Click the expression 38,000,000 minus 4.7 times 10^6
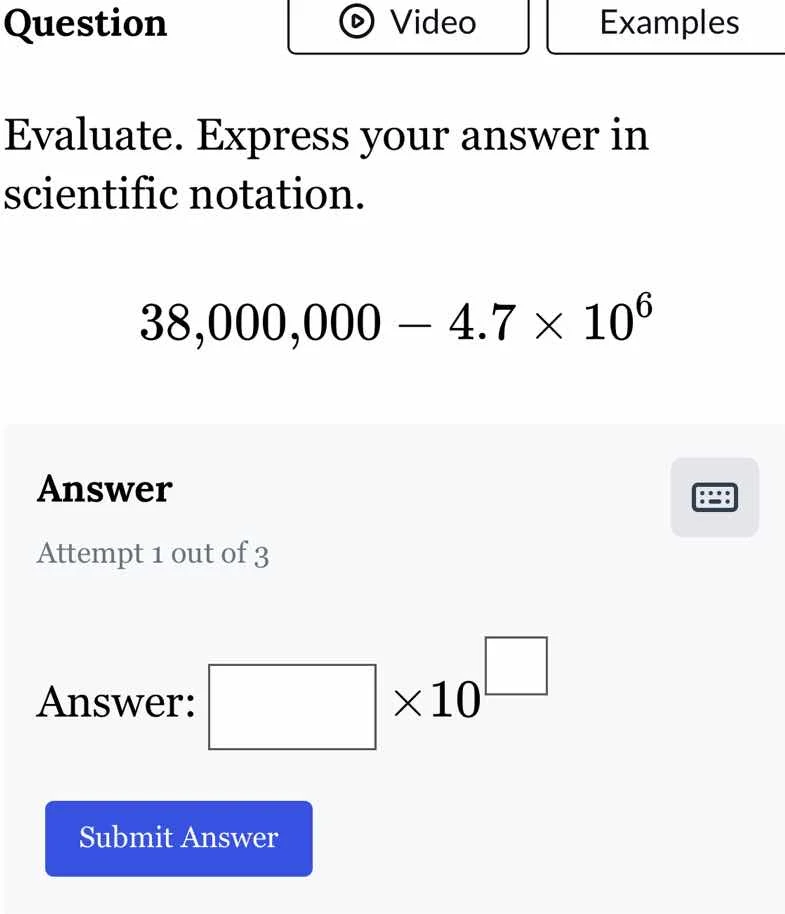This screenshot has width=785, height=914. click(x=393, y=320)
